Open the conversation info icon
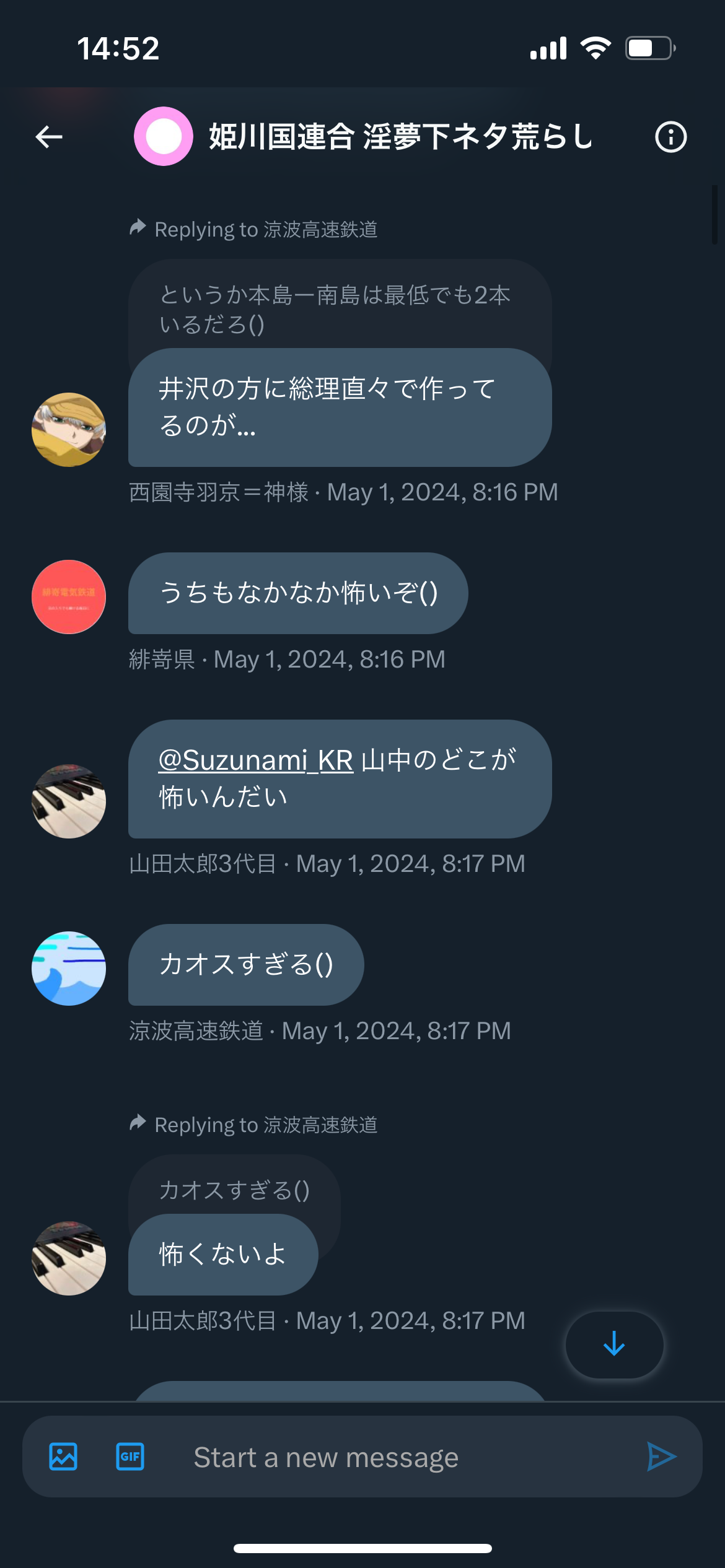Image resolution: width=725 pixels, height=1568 pixels. pos(671,137)
